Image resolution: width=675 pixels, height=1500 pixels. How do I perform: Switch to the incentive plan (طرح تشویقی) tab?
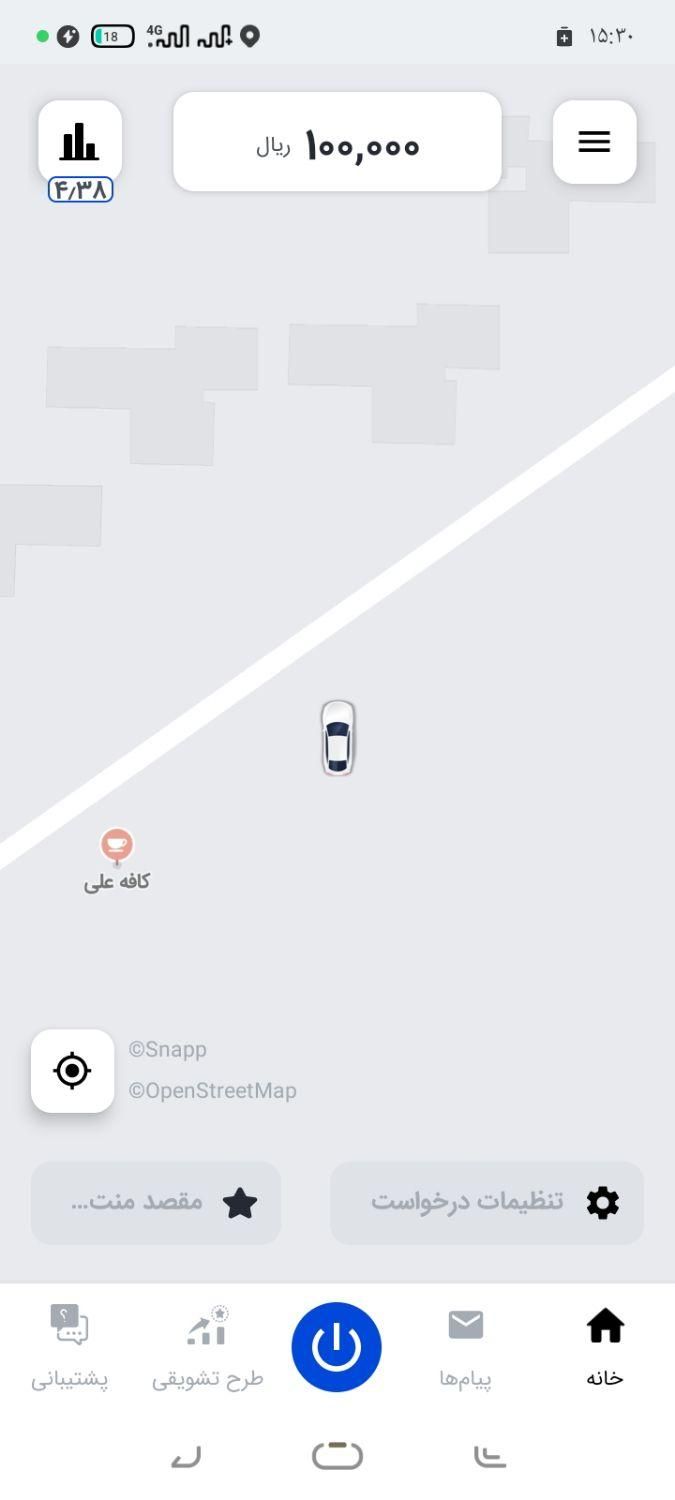pos(208,1346)
